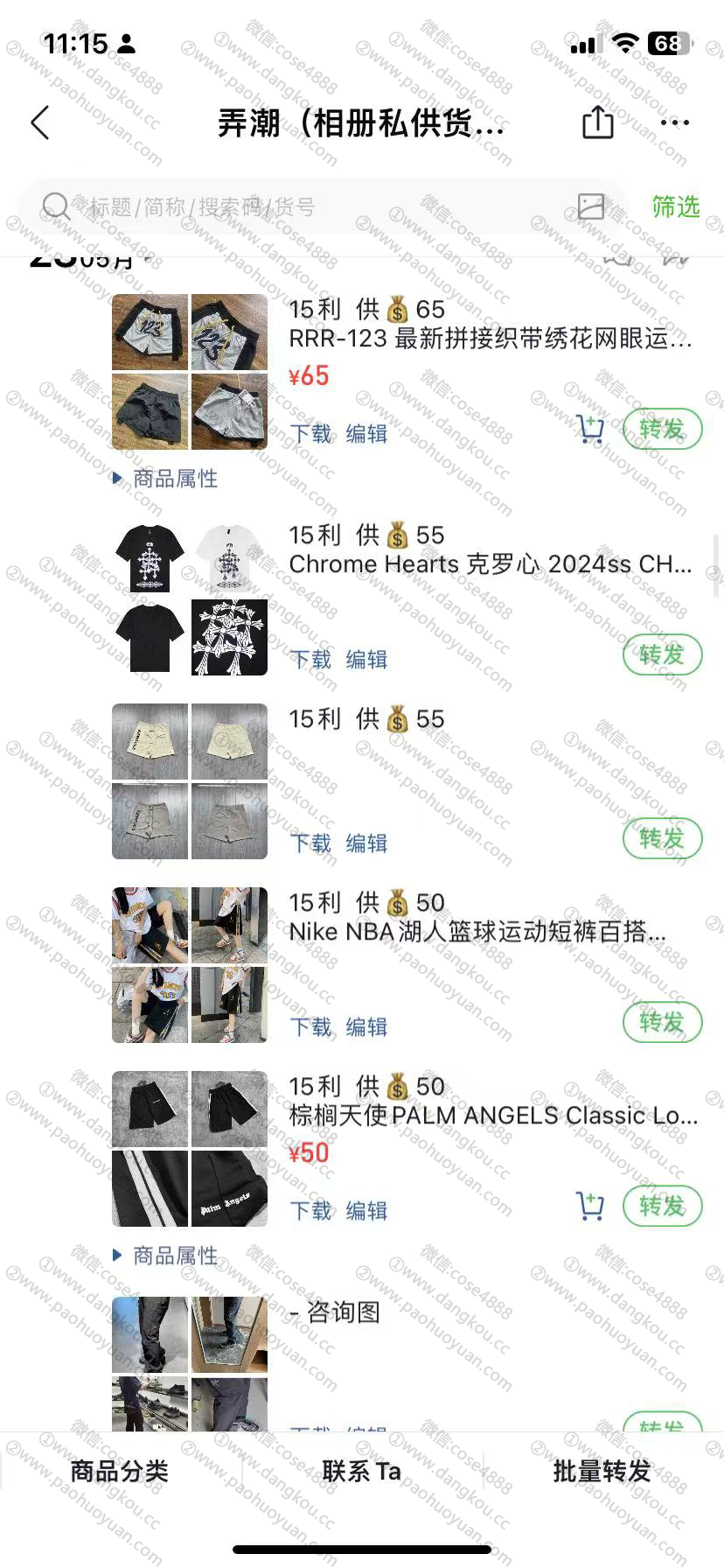Open the three-dot overflow menu
The height and width of the screenshot is (1568, 724).
coord(674,122)
